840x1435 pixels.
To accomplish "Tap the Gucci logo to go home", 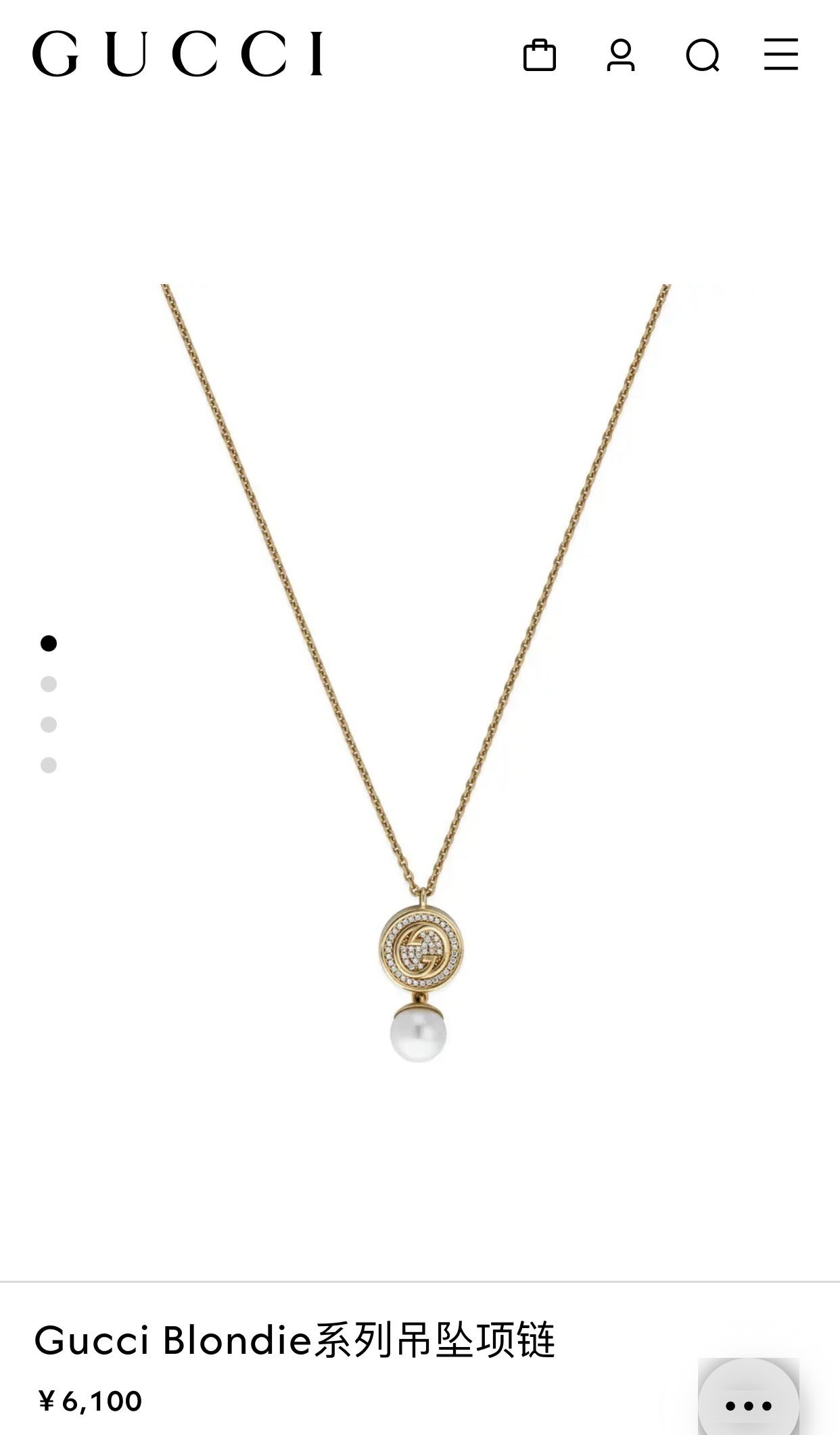I will click(x=177, y=53).
